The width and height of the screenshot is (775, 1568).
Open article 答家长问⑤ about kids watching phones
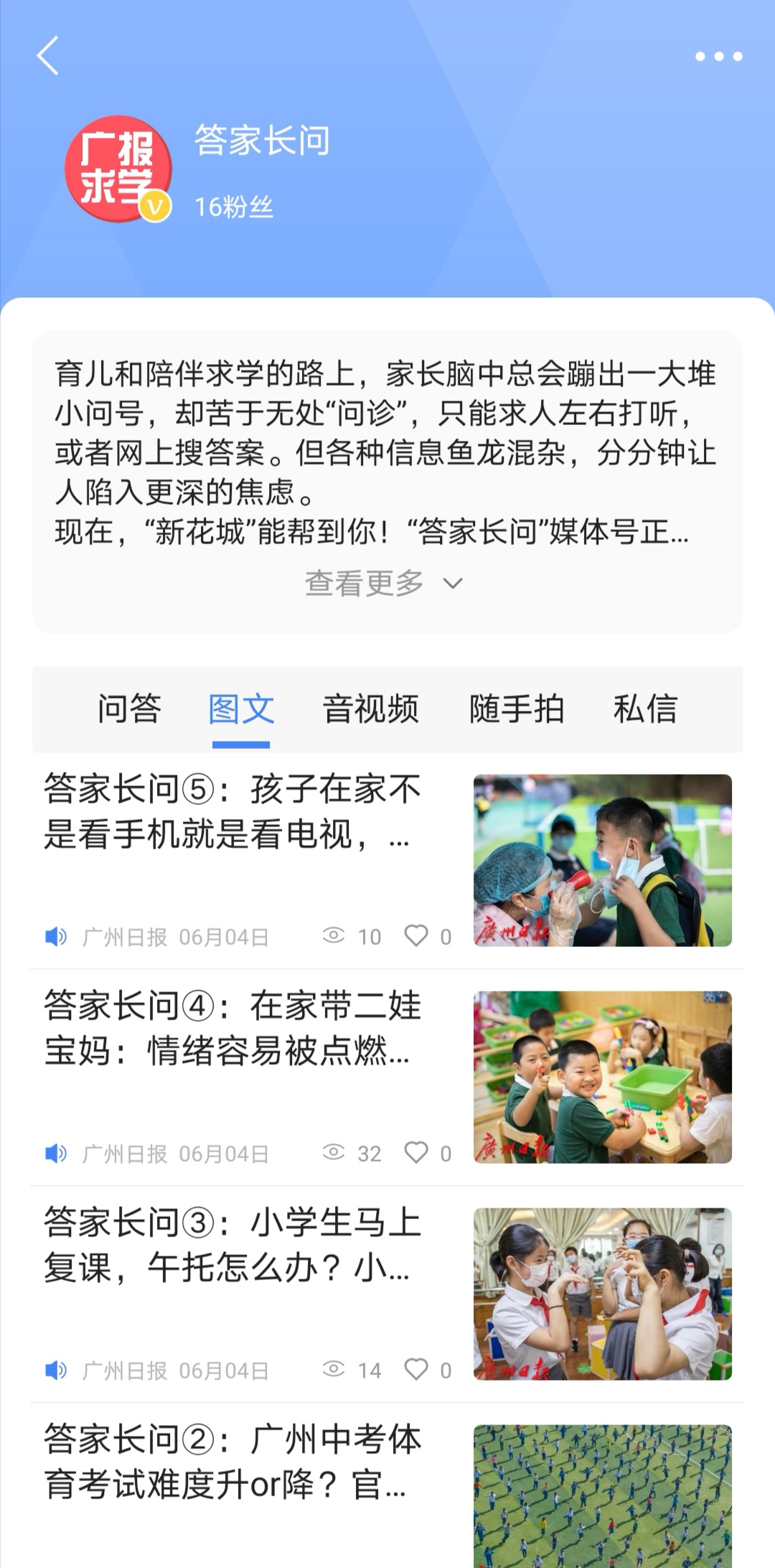coord(233,812)
